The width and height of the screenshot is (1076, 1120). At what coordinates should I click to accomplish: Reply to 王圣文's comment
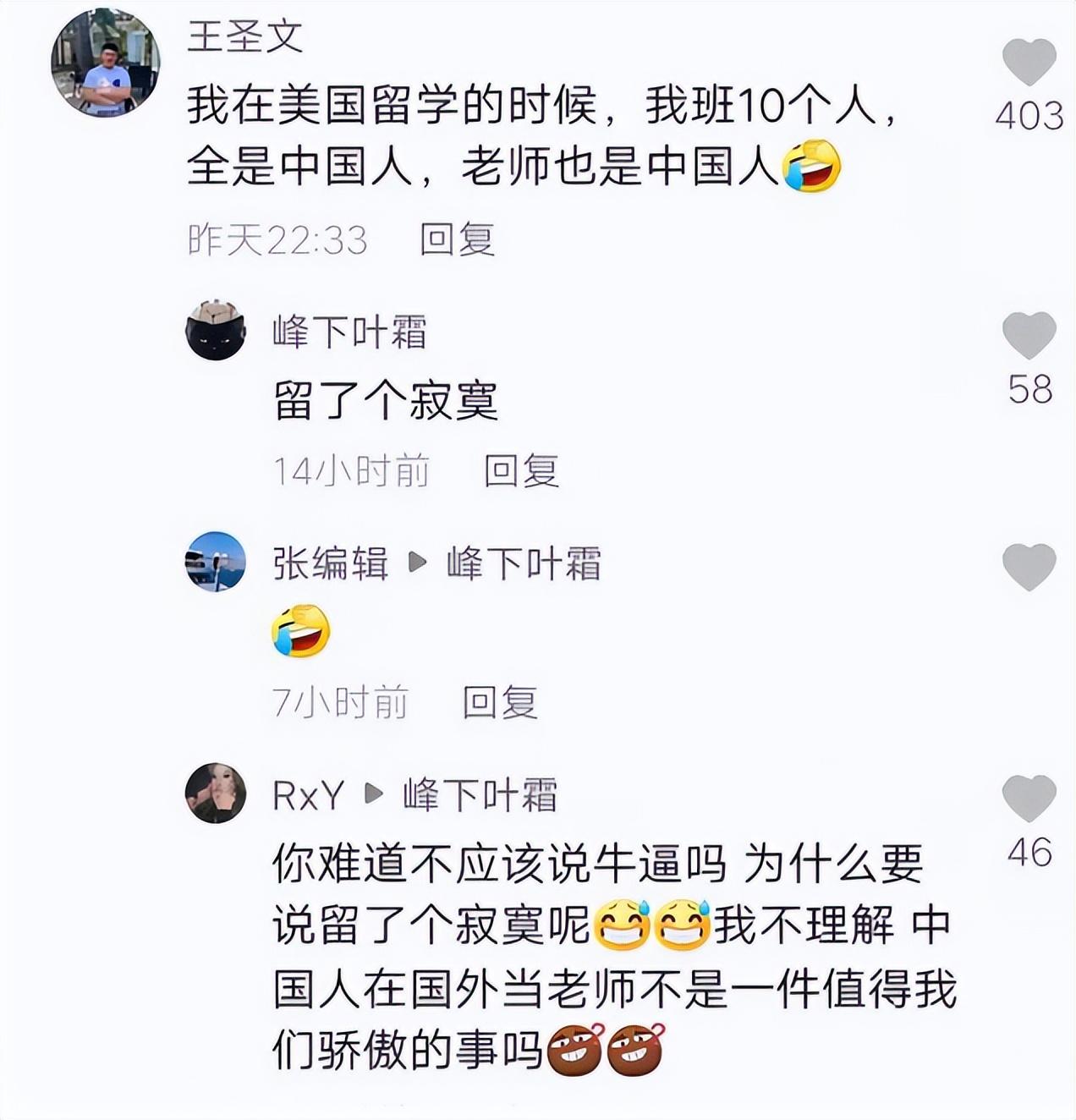coord(457,239)
